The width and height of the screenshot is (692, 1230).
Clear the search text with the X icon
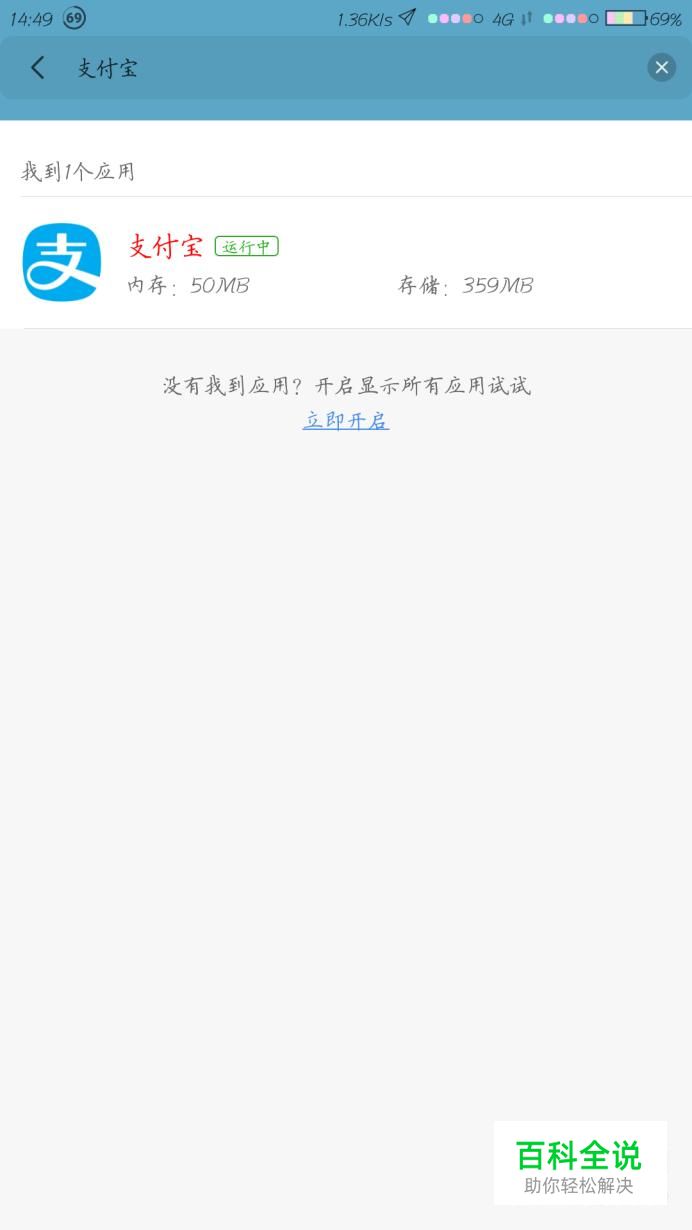point(661,67)
